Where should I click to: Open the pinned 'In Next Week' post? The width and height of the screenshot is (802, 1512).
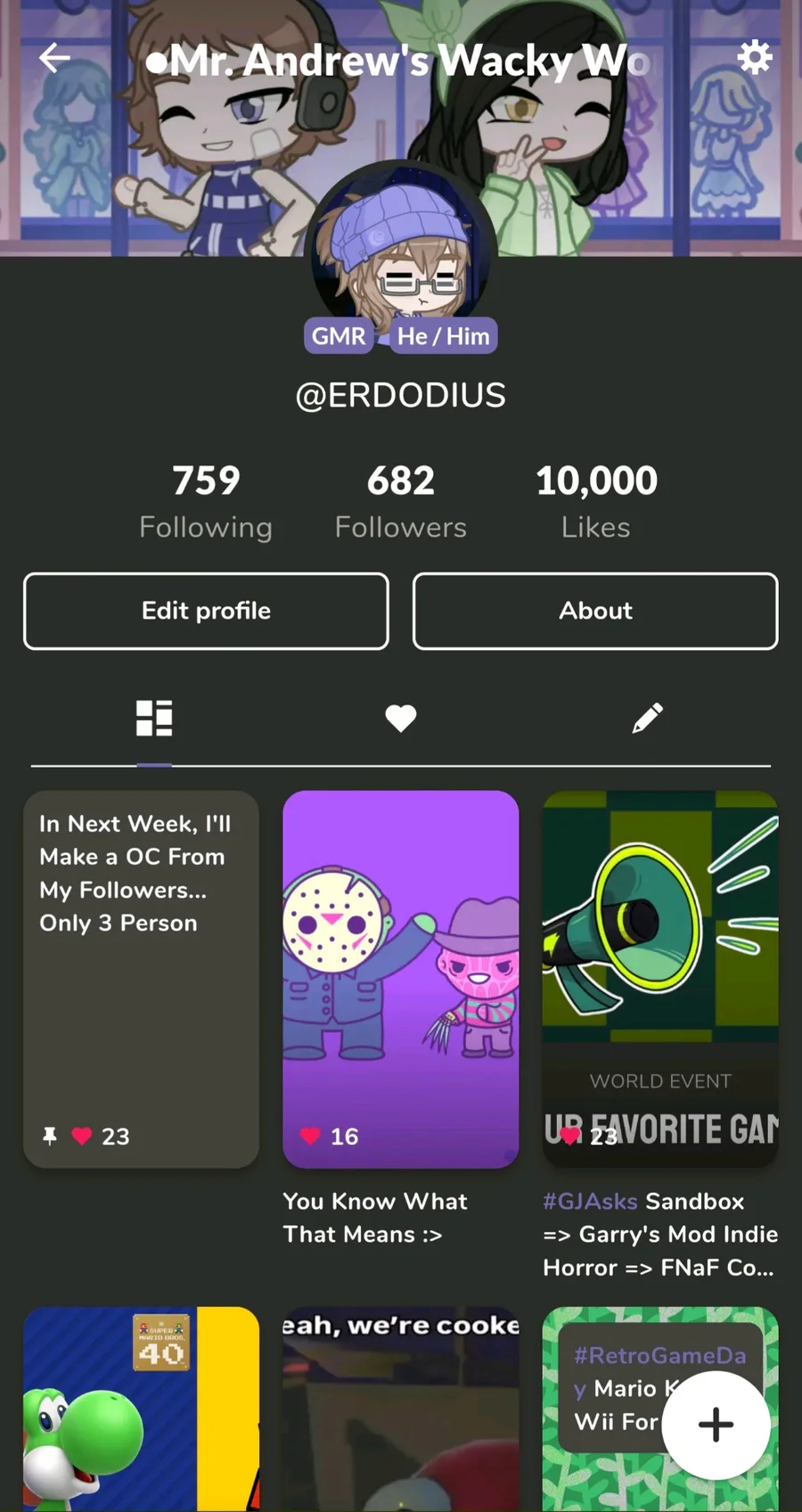[141, 978]
